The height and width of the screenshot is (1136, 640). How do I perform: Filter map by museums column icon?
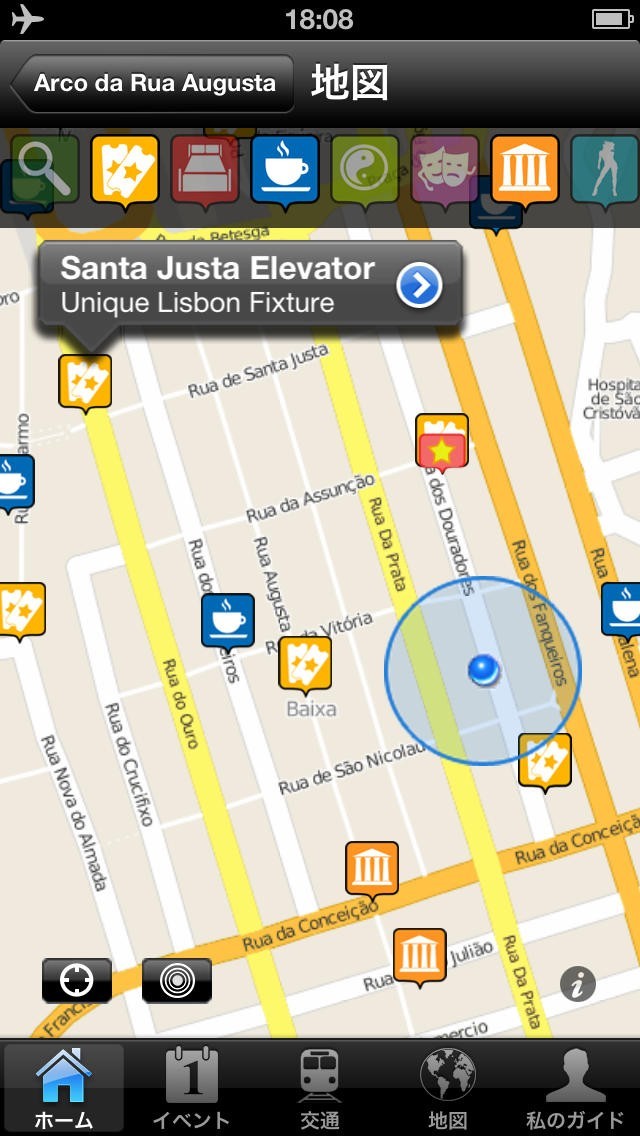525,169
